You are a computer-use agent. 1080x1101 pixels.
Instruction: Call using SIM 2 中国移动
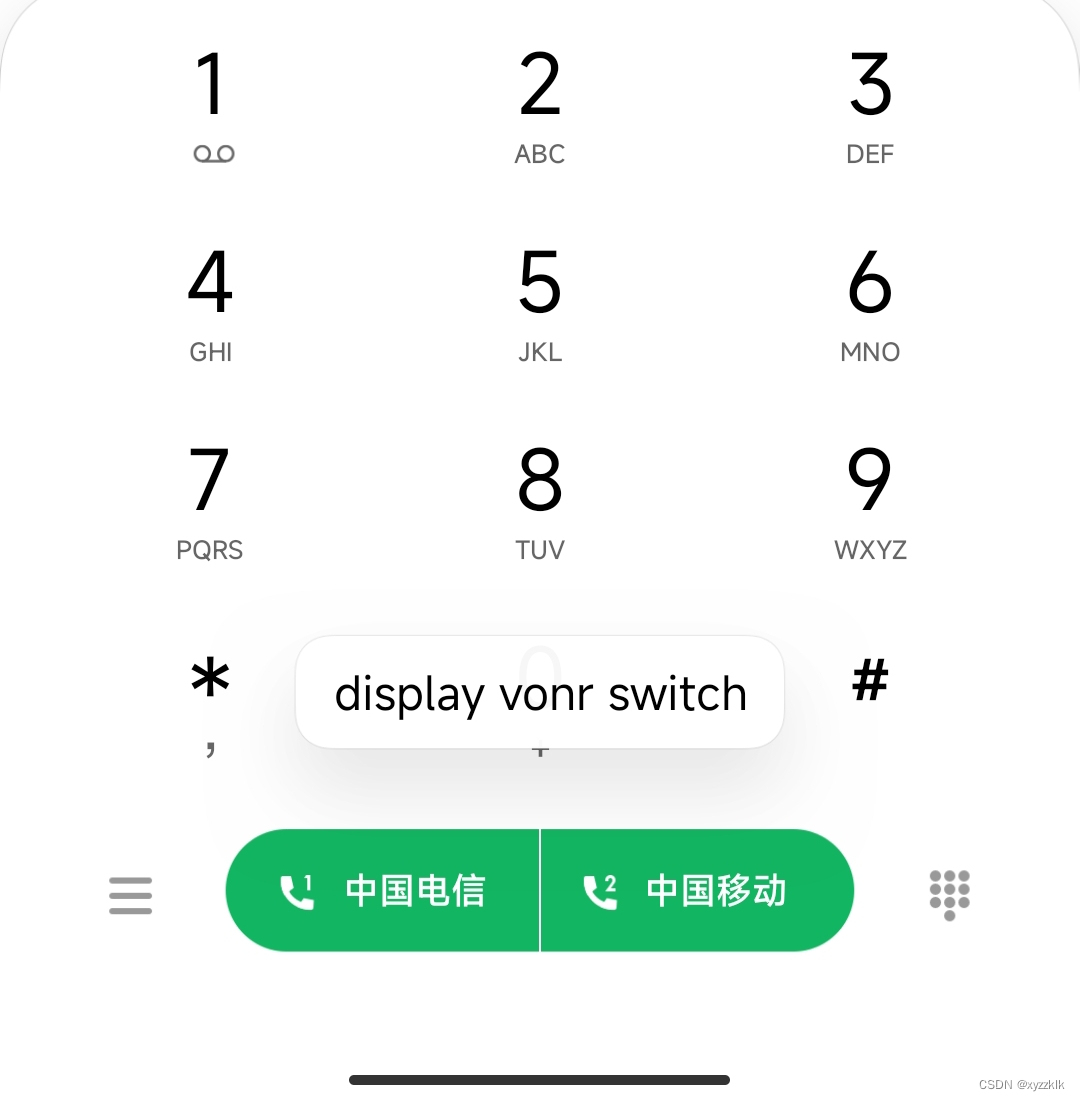697,890
